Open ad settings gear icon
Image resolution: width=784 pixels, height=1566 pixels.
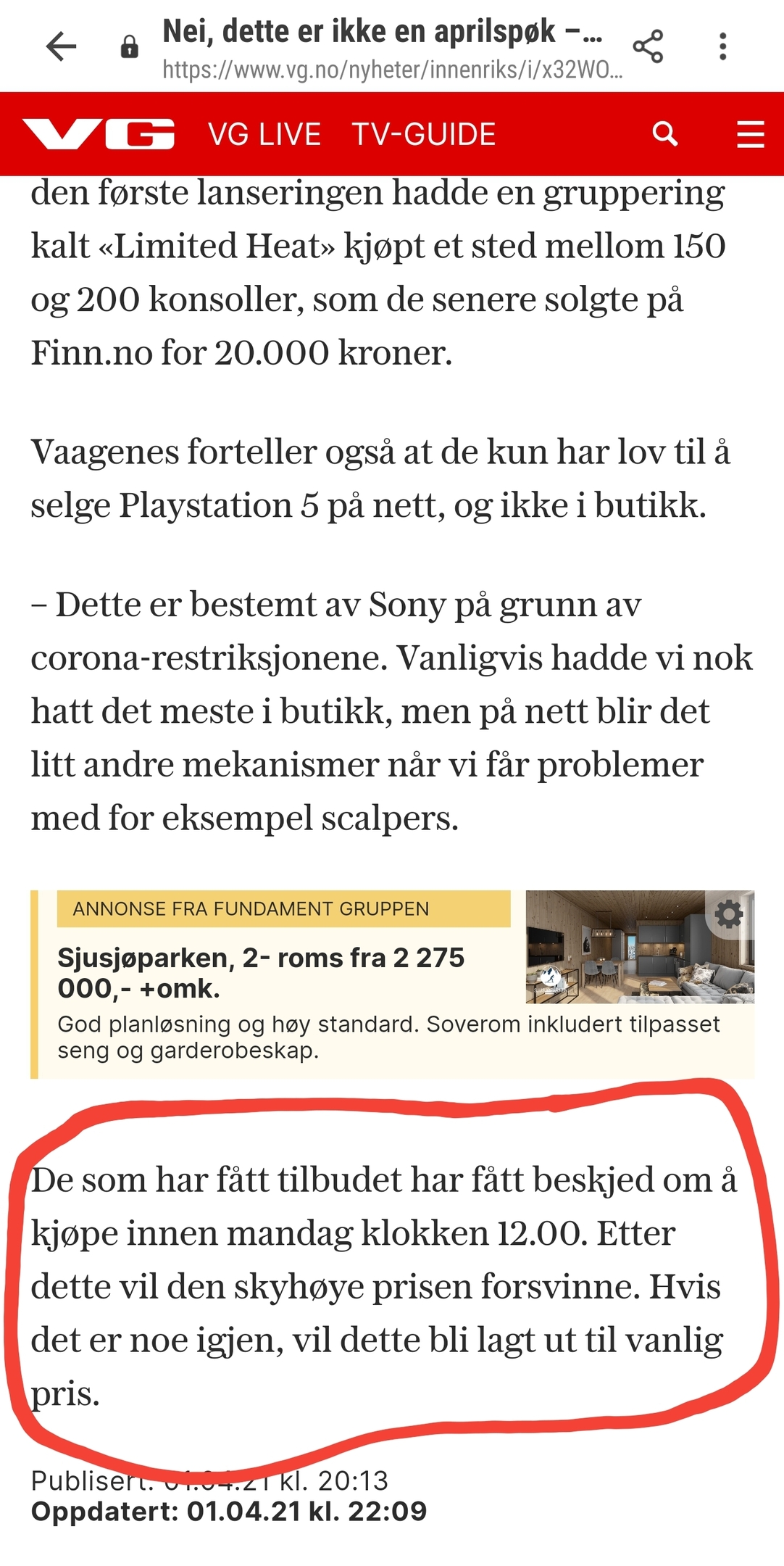coord(729,914)
